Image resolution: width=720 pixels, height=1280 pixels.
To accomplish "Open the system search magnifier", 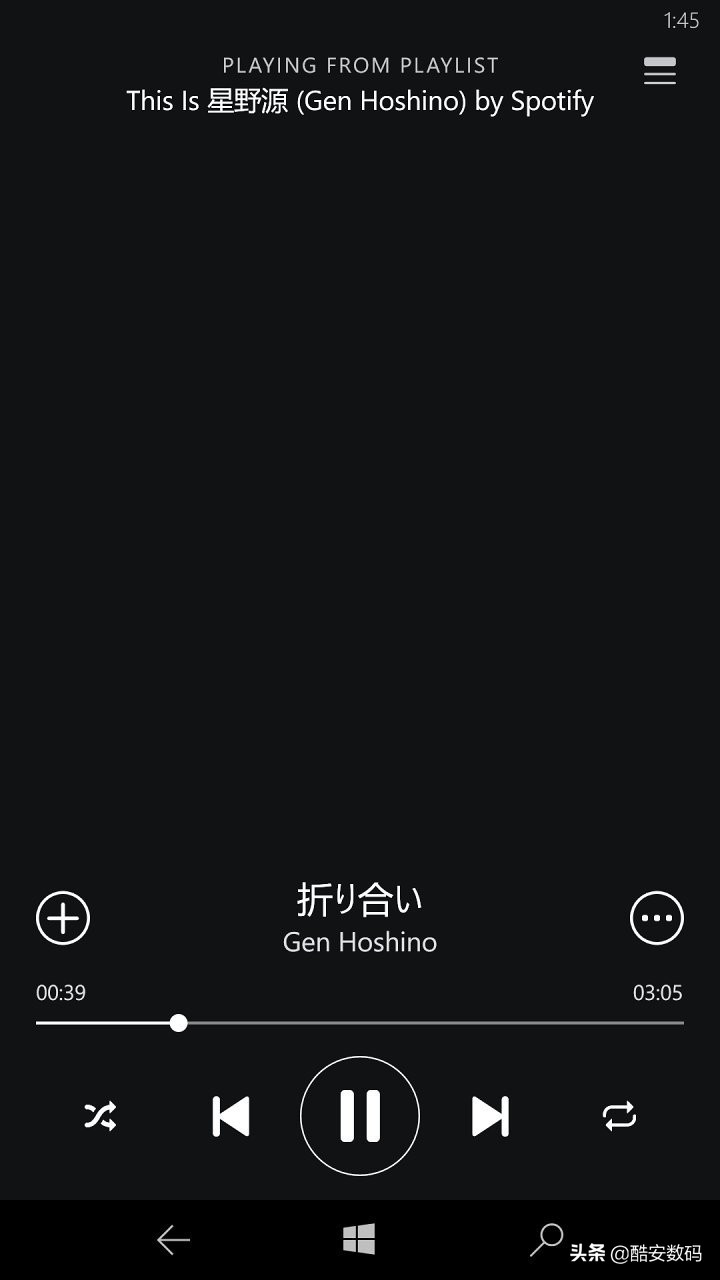I will click(x=546, y=1239).
